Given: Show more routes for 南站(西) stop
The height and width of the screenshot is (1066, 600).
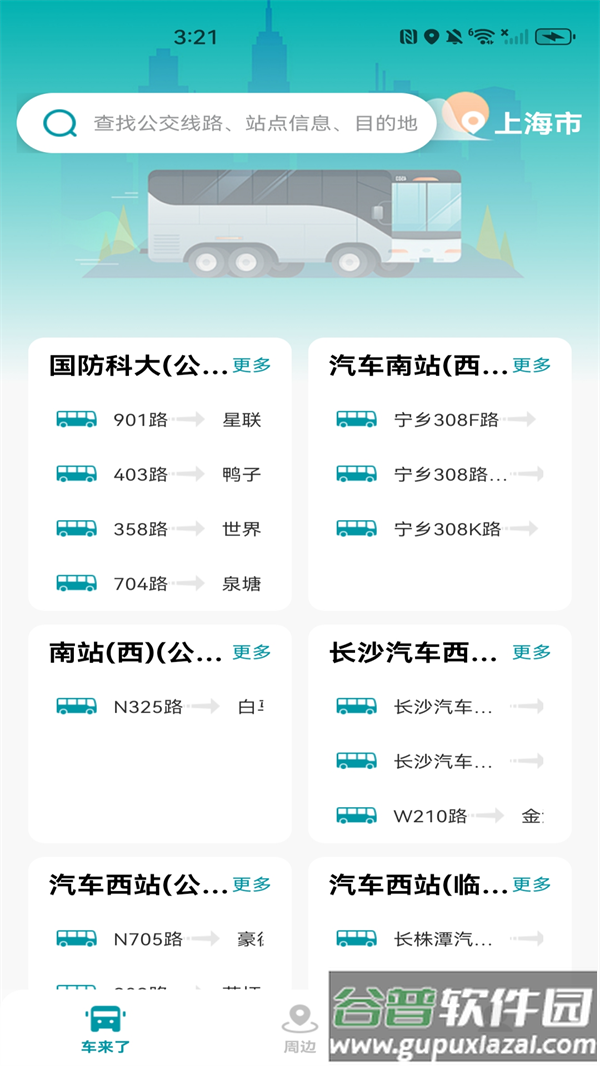Looking at the screenshot, I should pos(251,652).
